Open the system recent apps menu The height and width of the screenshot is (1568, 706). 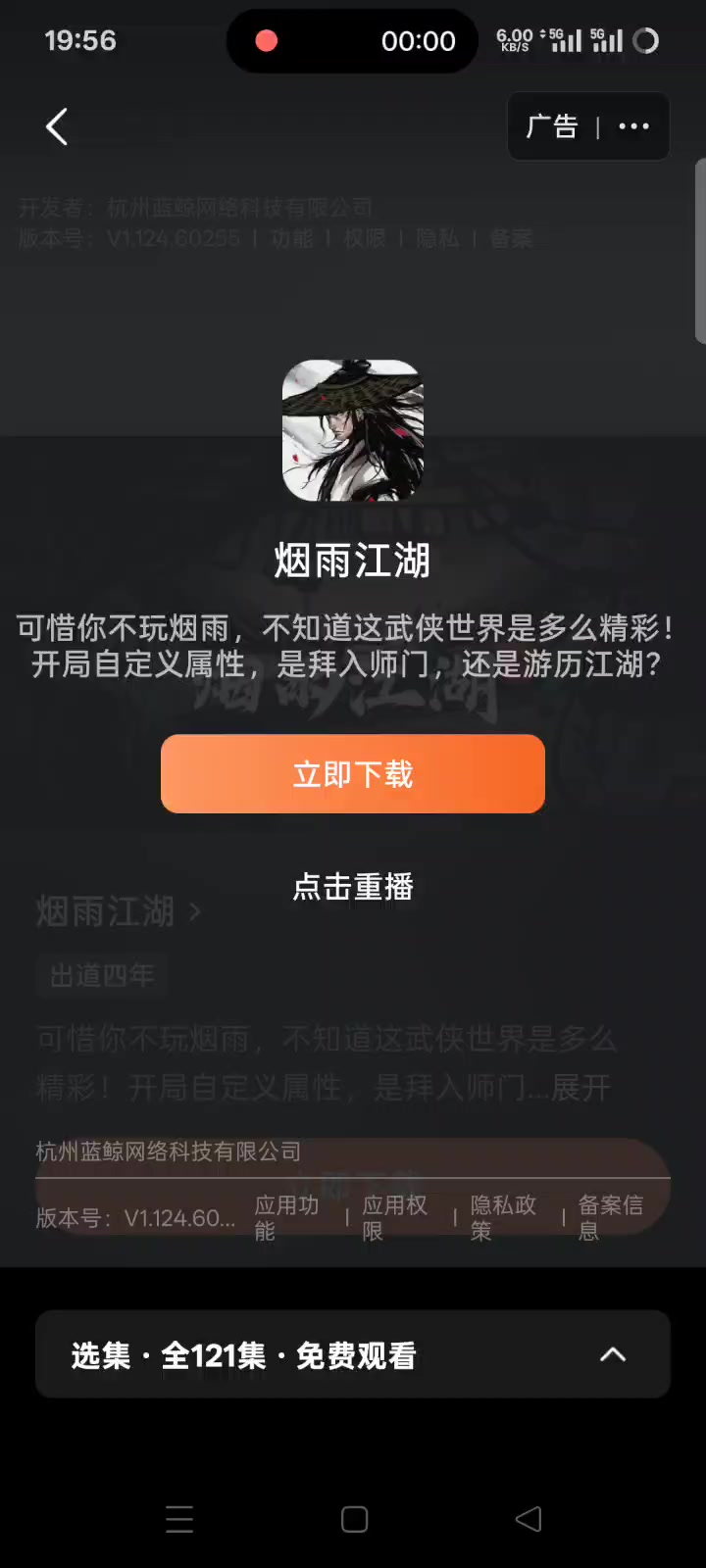(179, 1519)
